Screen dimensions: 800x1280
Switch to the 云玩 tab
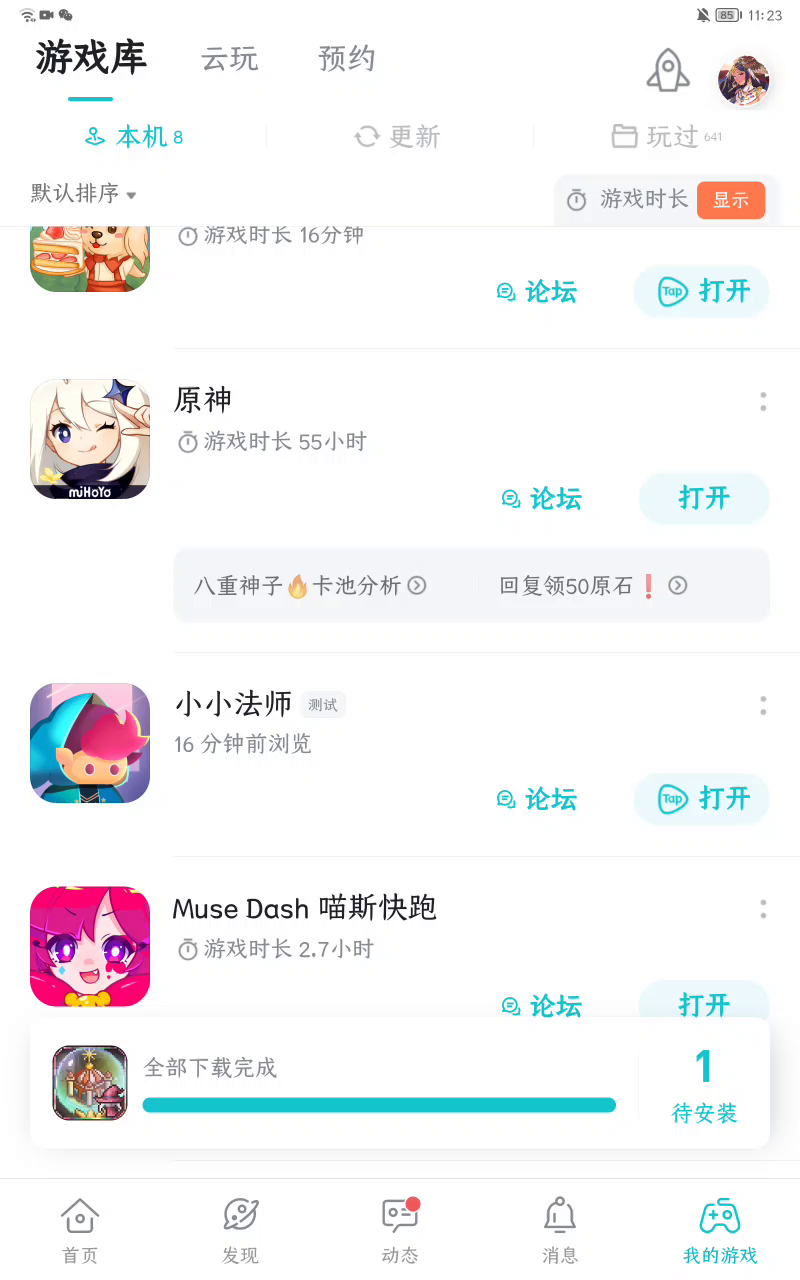[x=230, y=59]
